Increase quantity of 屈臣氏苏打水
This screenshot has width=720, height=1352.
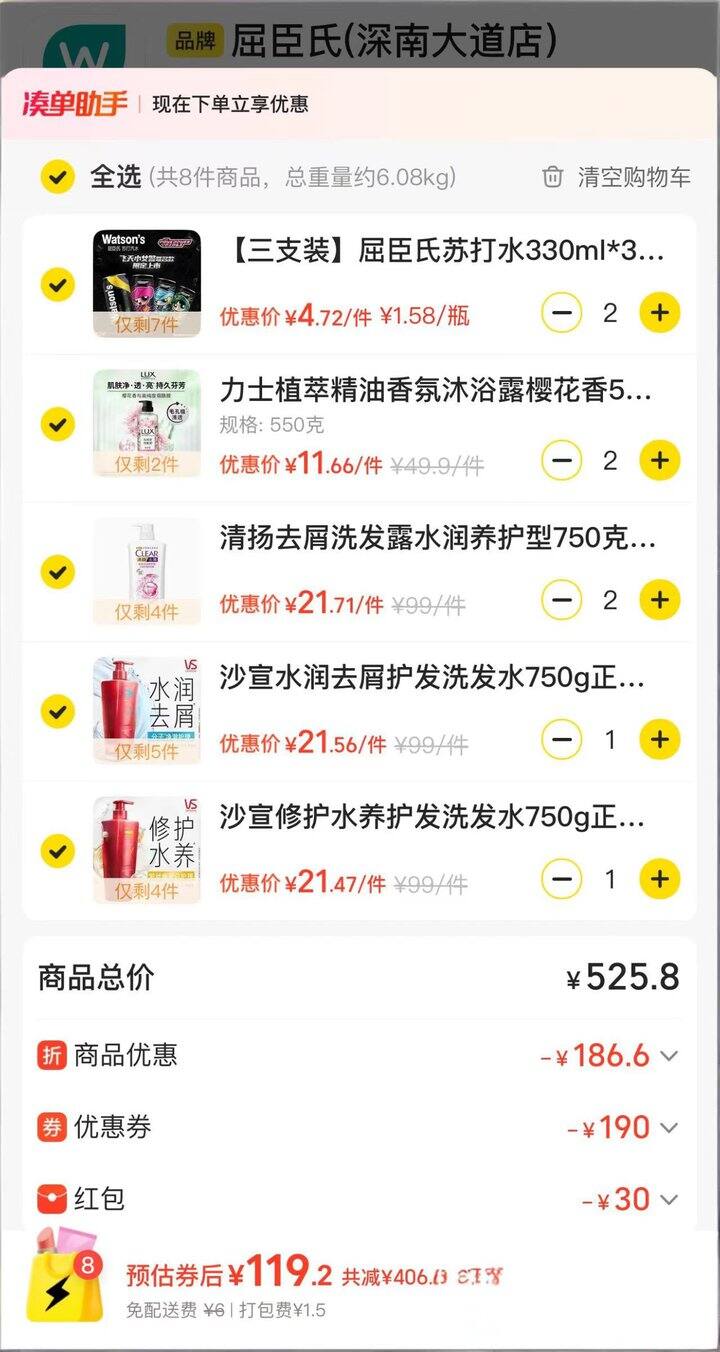click(x=659, y=313)
